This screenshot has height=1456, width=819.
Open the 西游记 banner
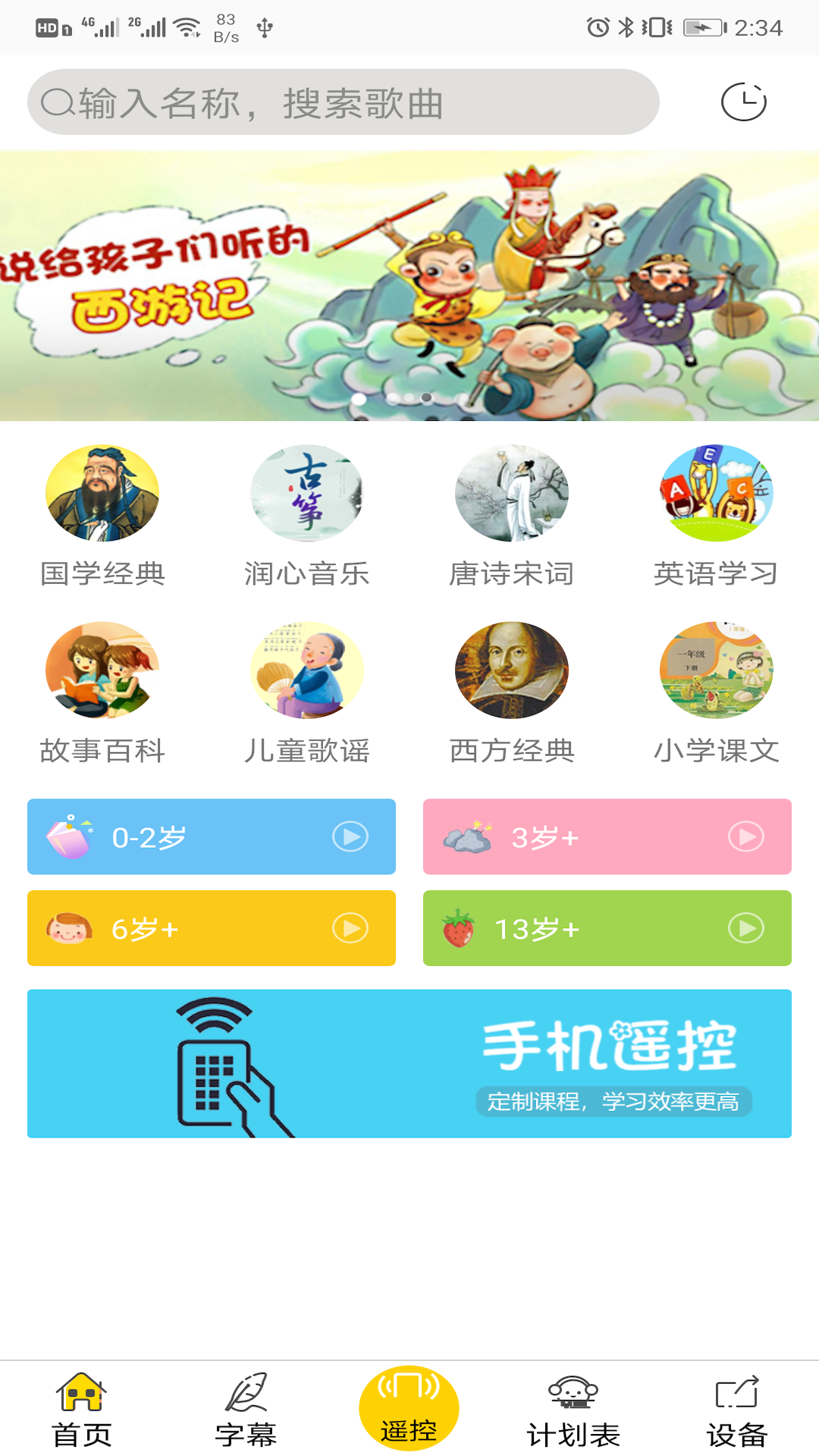coord(409,286)
